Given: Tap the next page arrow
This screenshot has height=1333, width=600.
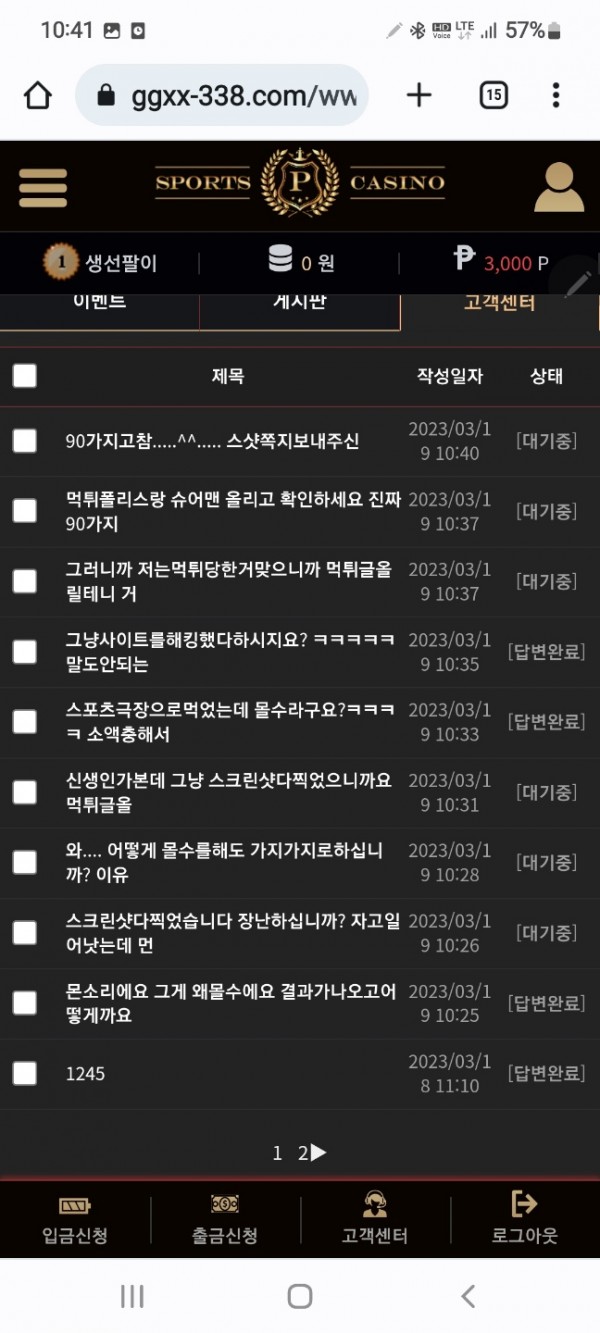Looking at the screenshot, I should point(319,1153).
